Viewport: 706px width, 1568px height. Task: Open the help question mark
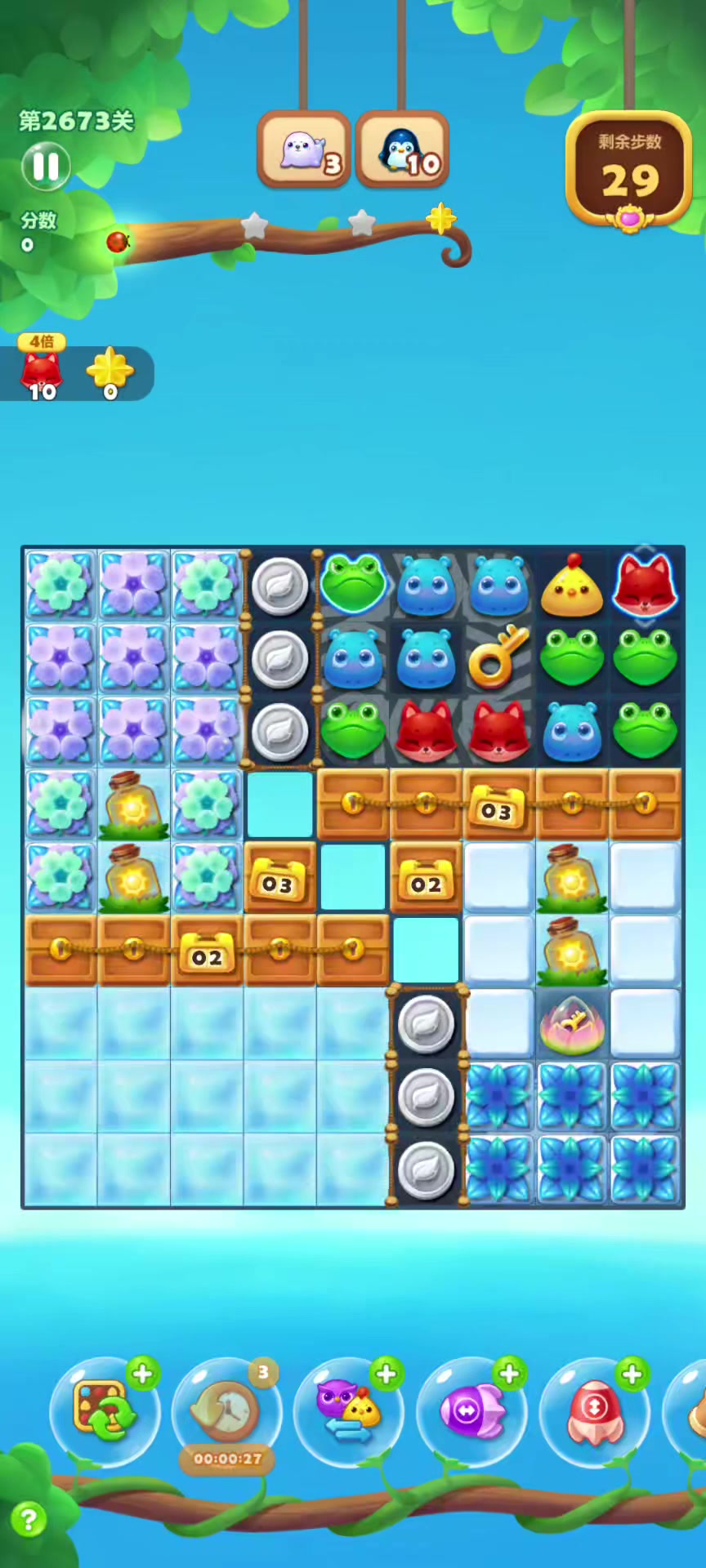tap(29, 1520)
